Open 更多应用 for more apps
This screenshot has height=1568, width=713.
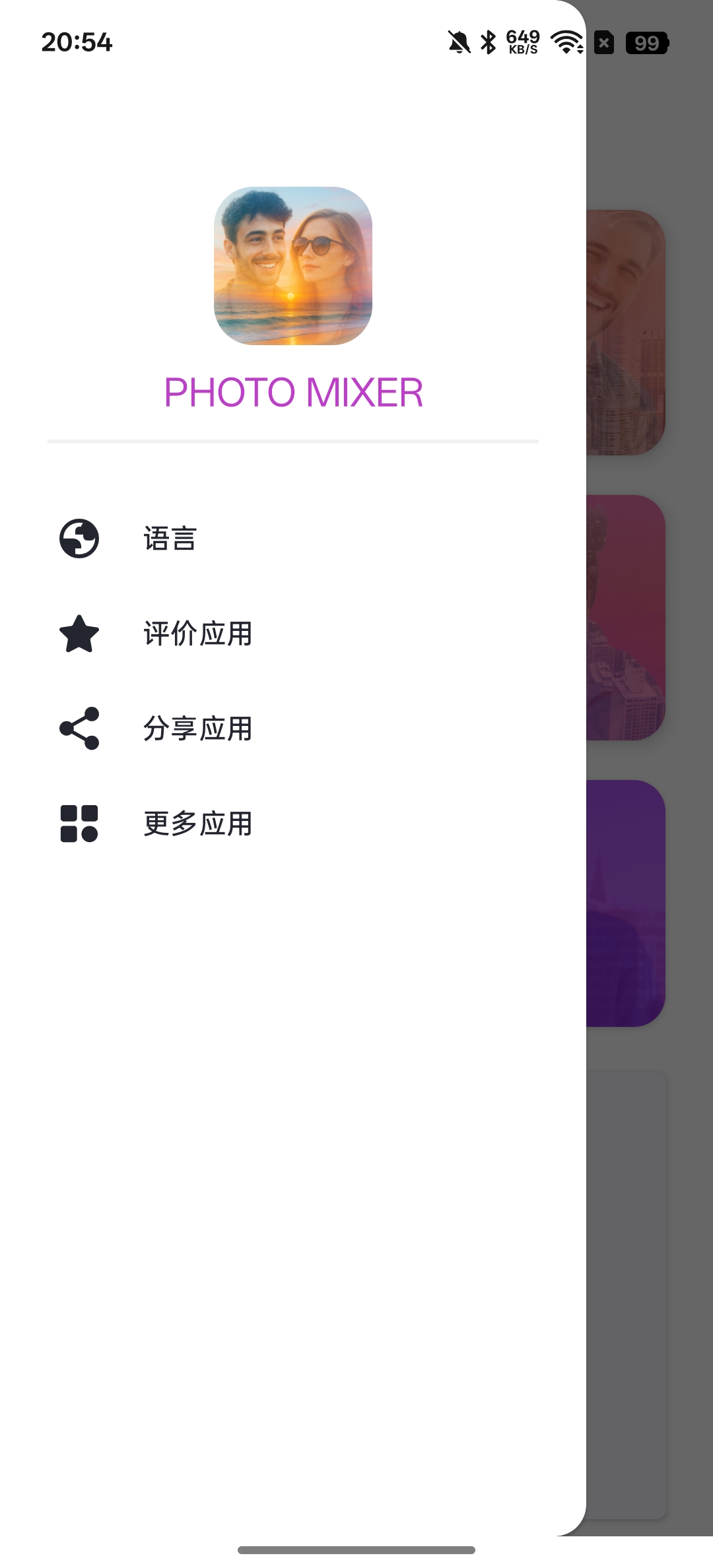[x=293, y=824]
